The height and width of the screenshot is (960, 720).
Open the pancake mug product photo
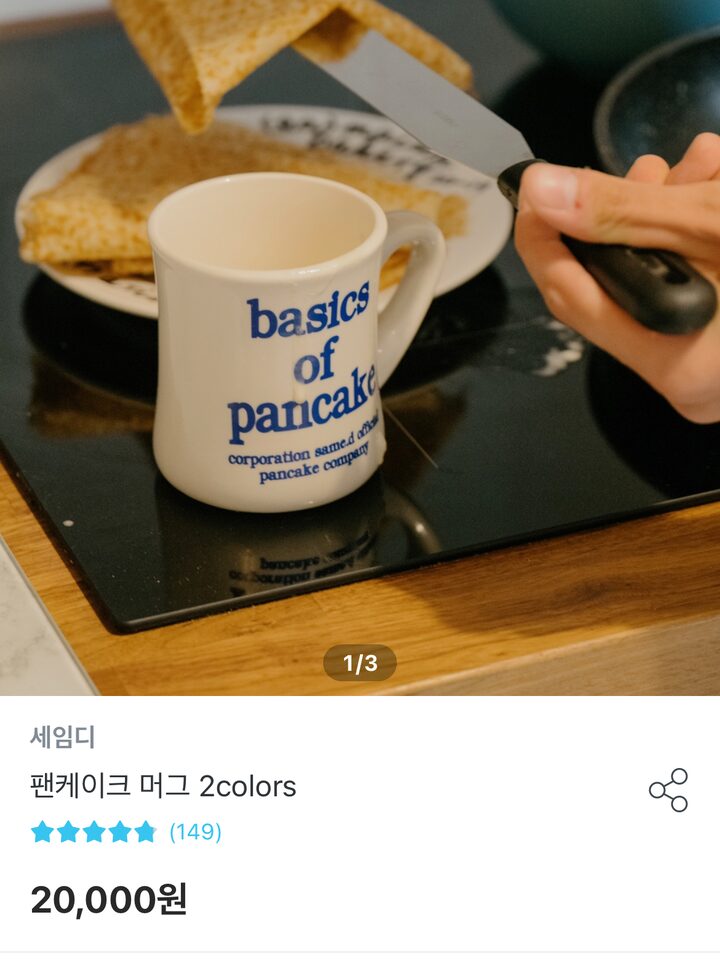(360, 340)
